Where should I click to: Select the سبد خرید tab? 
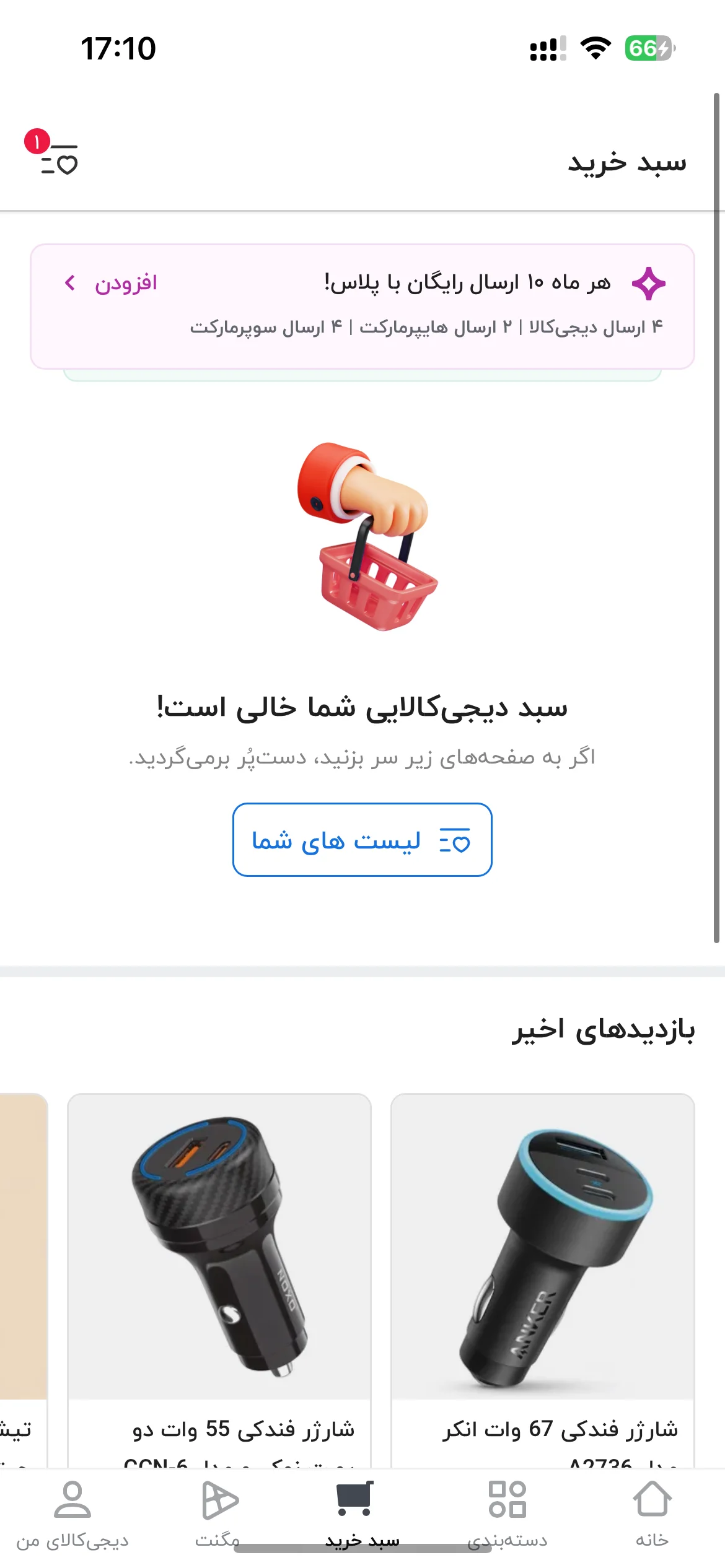click(x=362, y=1514)
